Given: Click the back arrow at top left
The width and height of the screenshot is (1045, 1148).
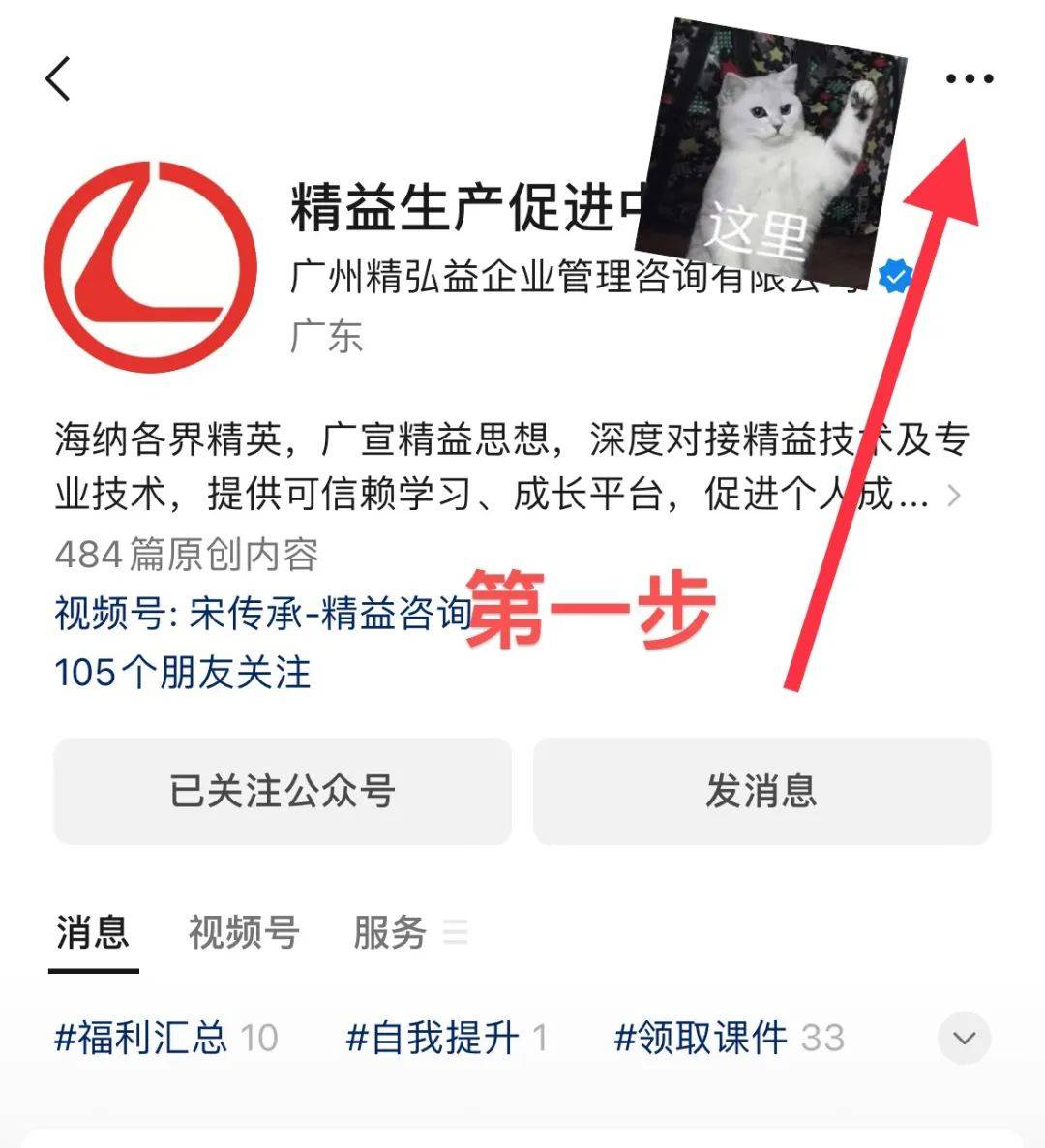Looking at the screenshot, I should 58,77.
